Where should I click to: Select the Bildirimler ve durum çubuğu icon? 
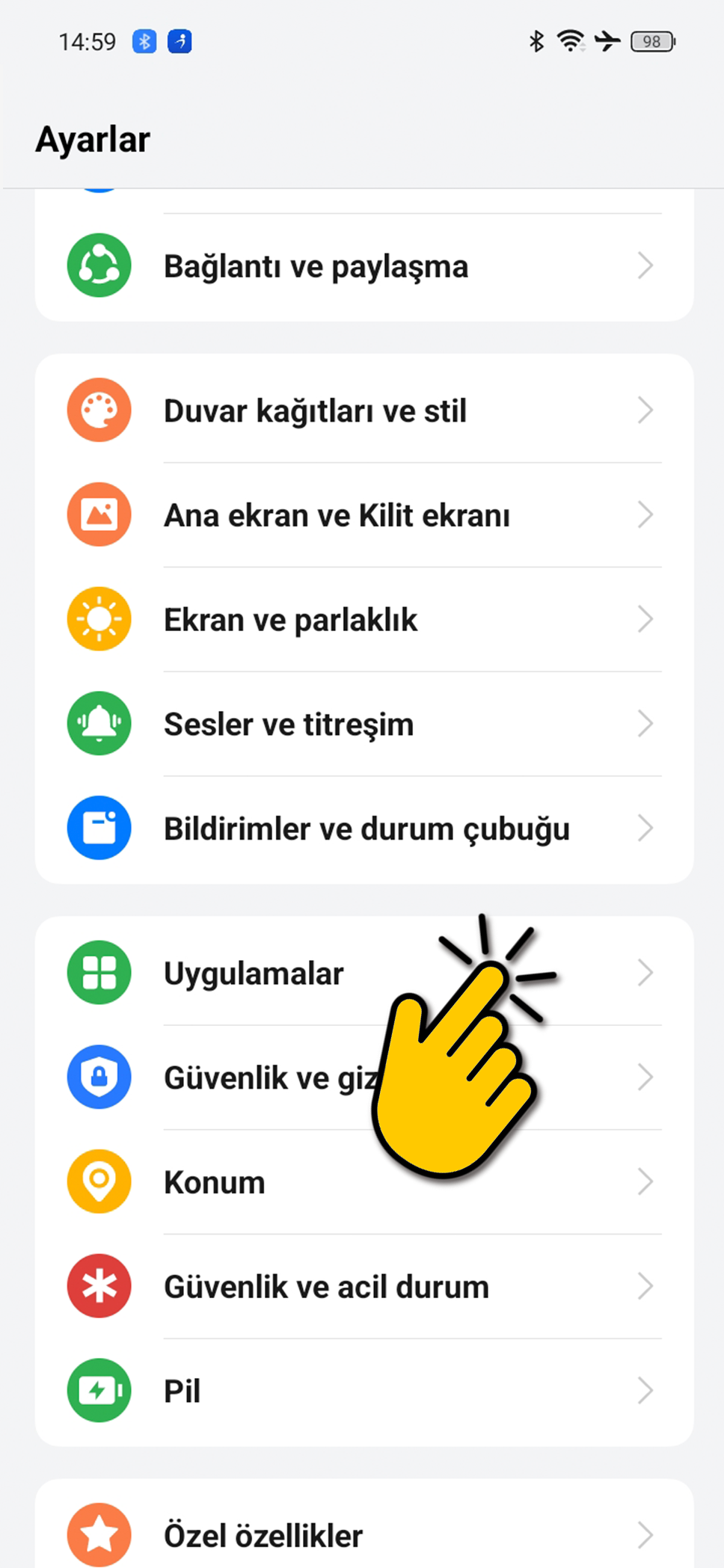click(x=99, y=828)
